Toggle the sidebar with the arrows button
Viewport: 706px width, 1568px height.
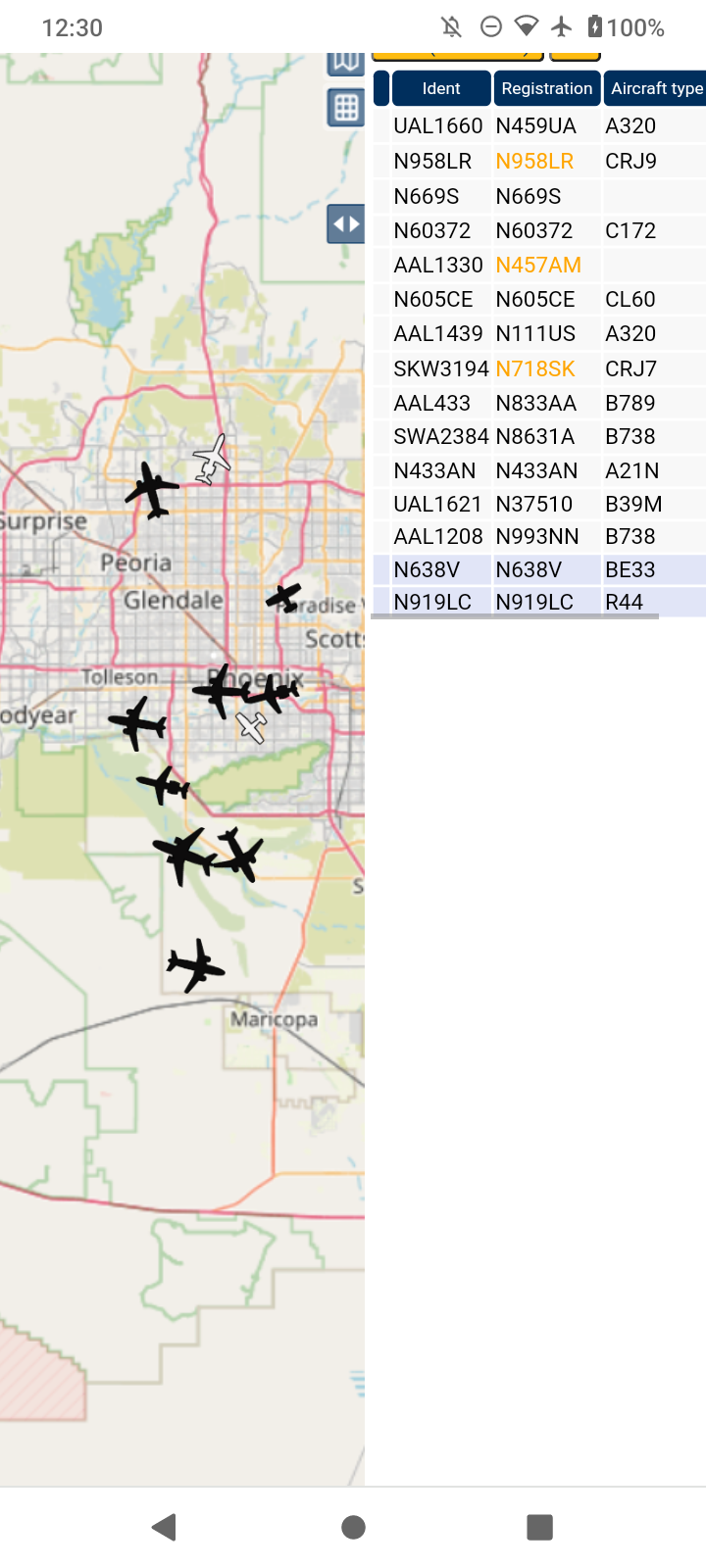(x=346, y=224)
